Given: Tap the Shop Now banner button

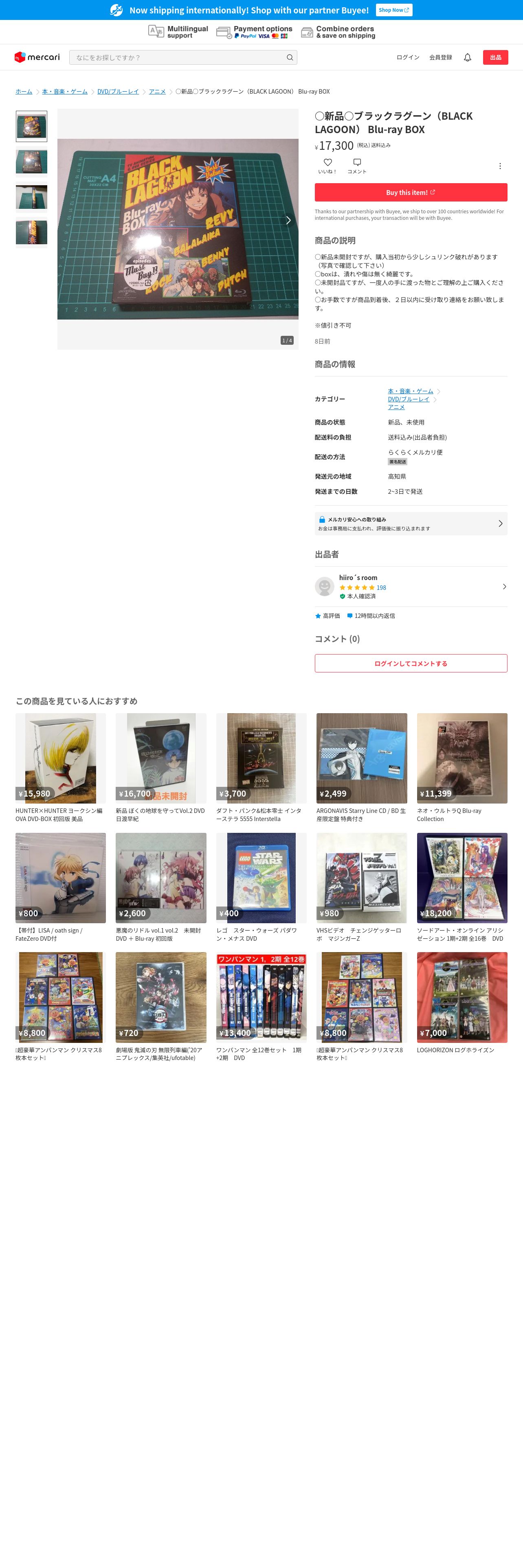Looking at the screenshot, I should point(394,10).
